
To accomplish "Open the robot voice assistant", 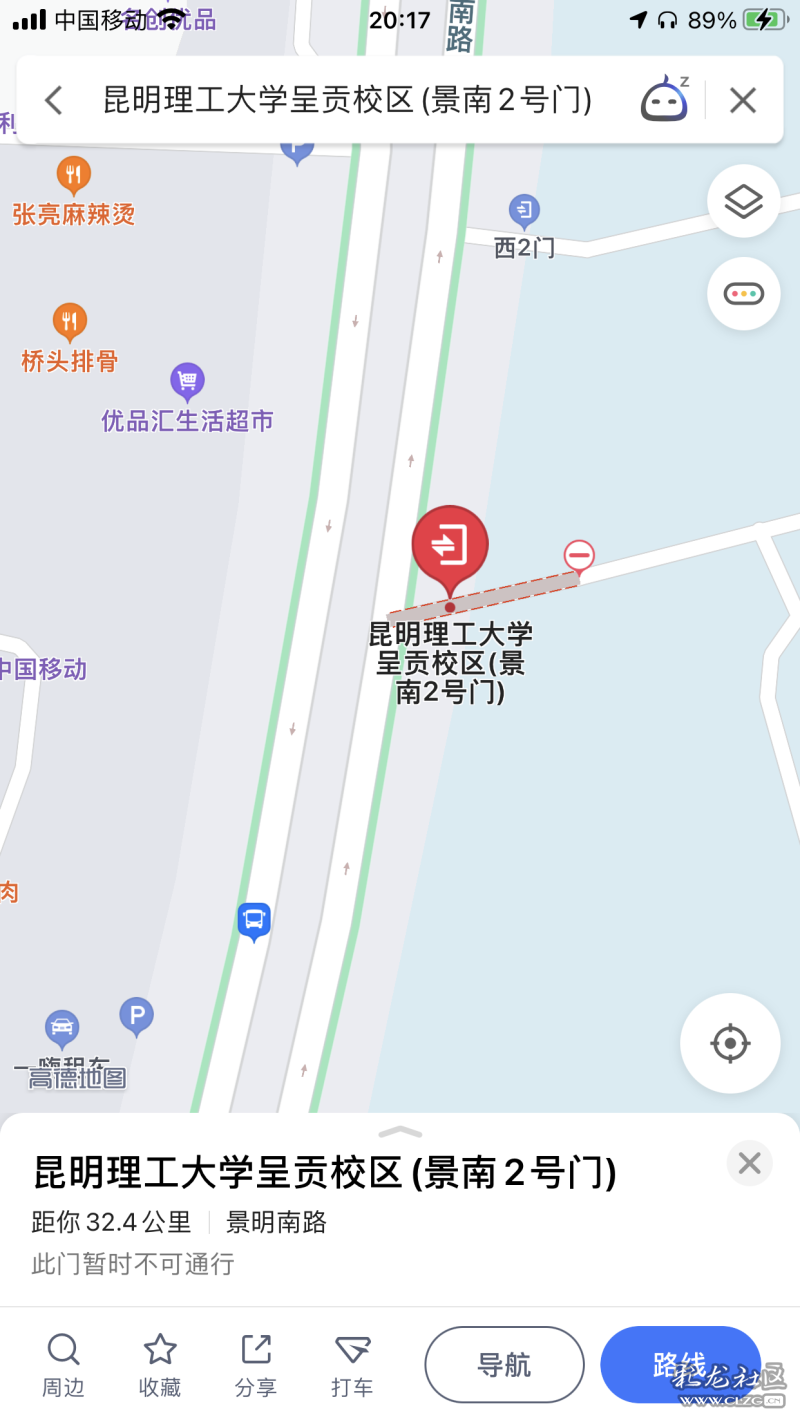I will tap(665, 100).
